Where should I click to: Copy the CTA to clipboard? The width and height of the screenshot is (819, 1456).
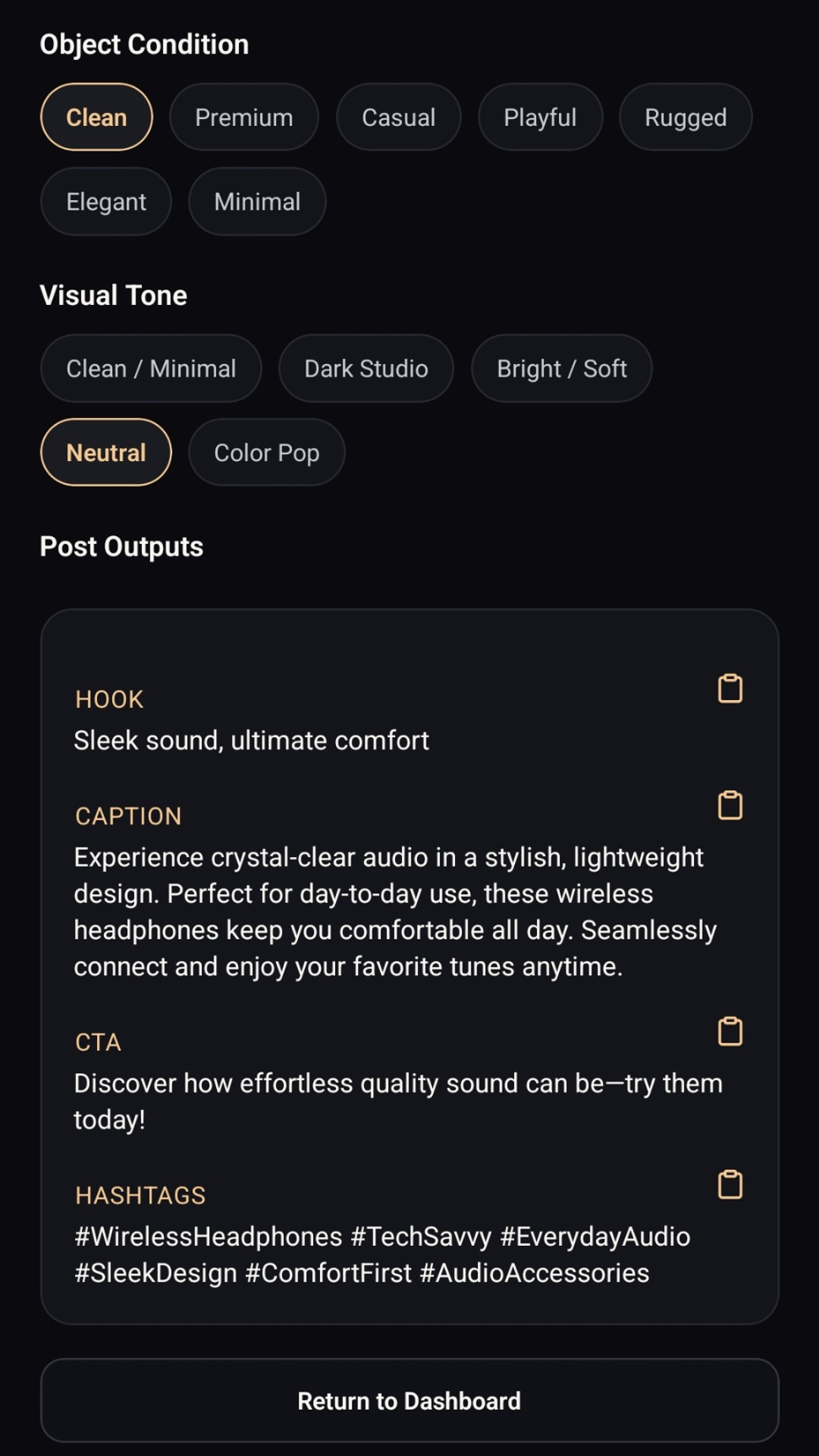730,1031
